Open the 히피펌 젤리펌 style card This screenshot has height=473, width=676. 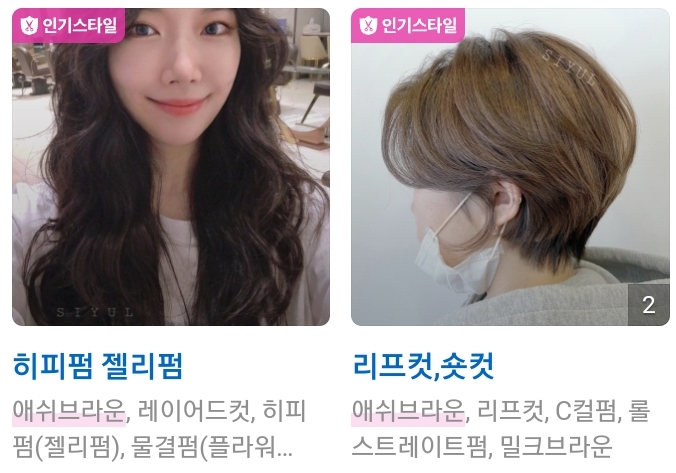170,168
